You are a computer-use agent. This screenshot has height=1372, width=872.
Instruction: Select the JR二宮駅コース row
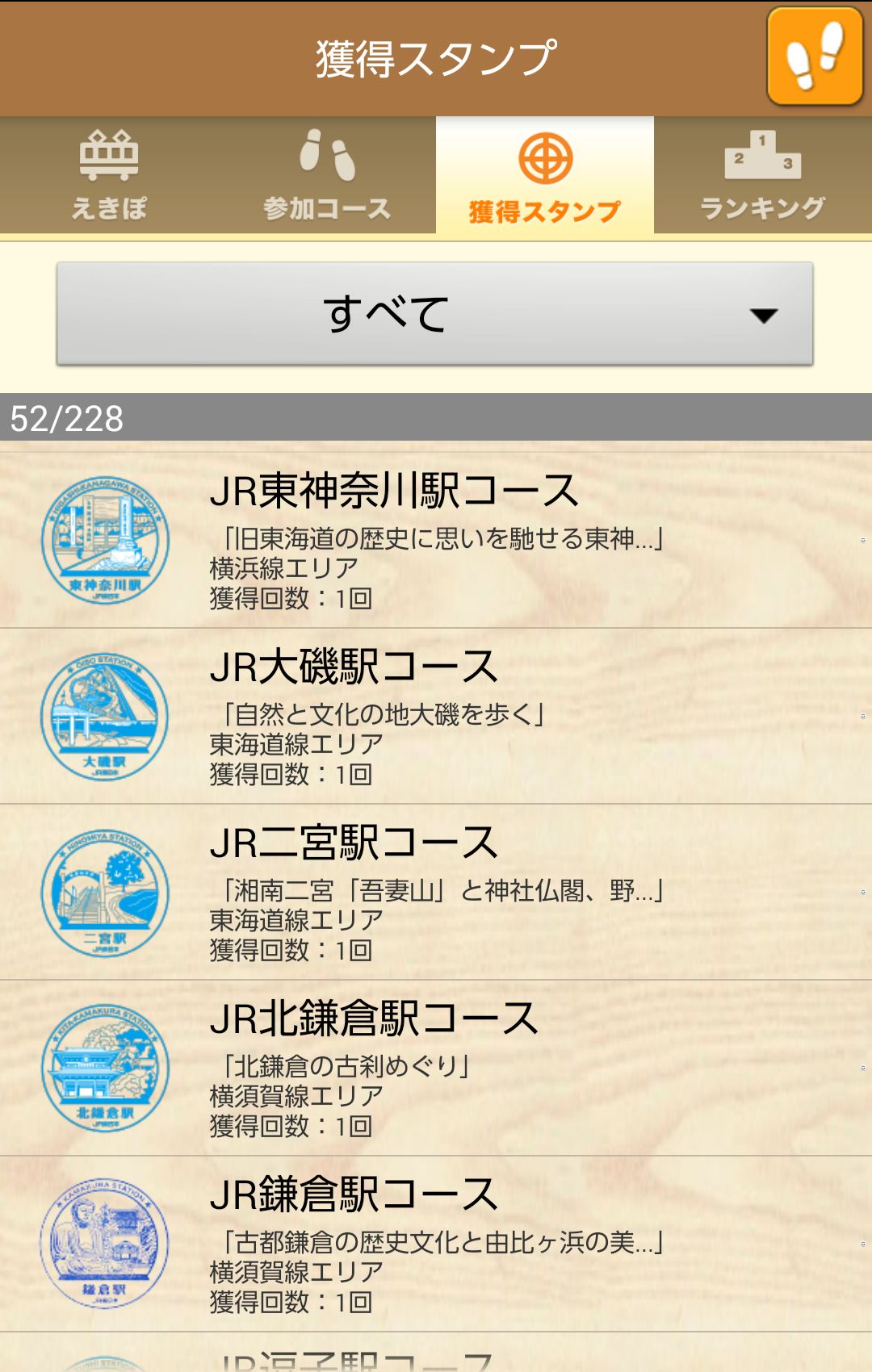(x=436, y=893)
